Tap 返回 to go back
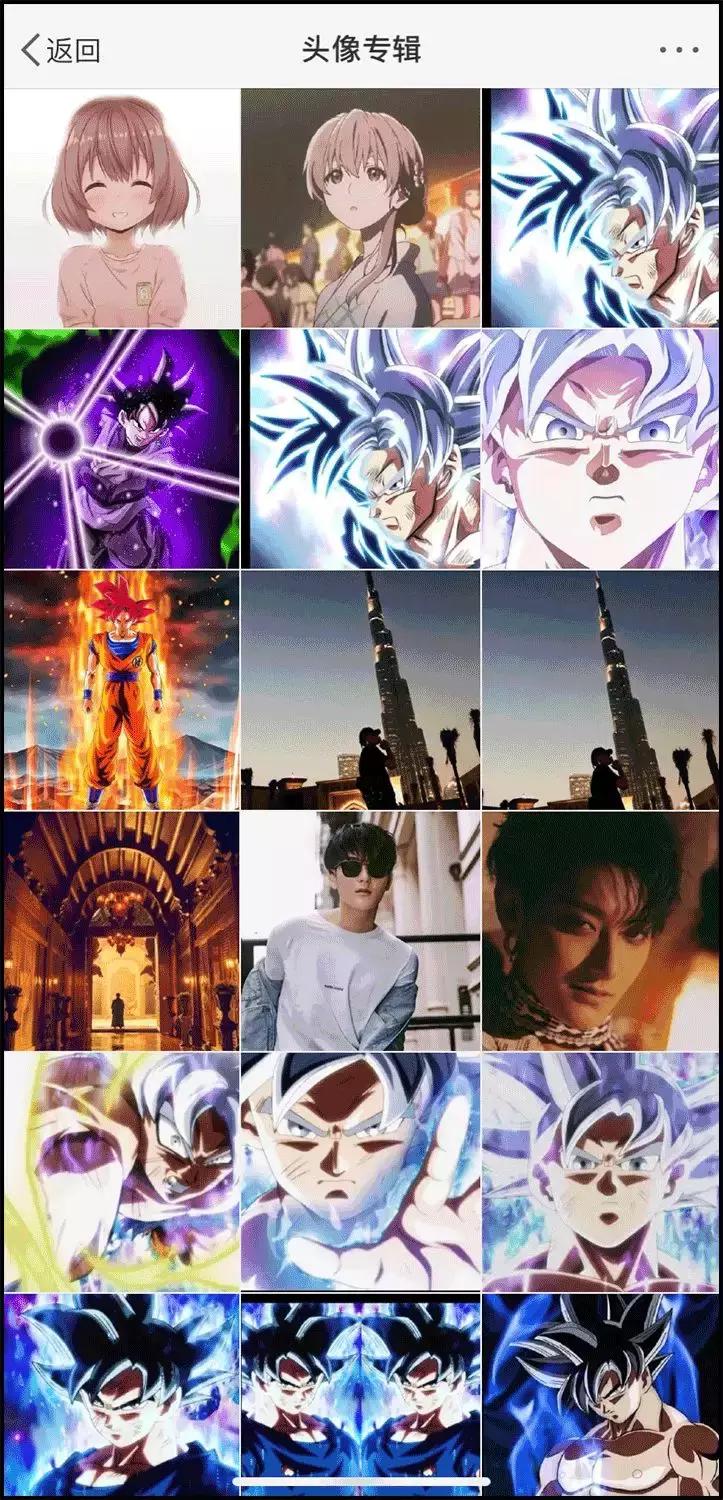 pos(60,49)
